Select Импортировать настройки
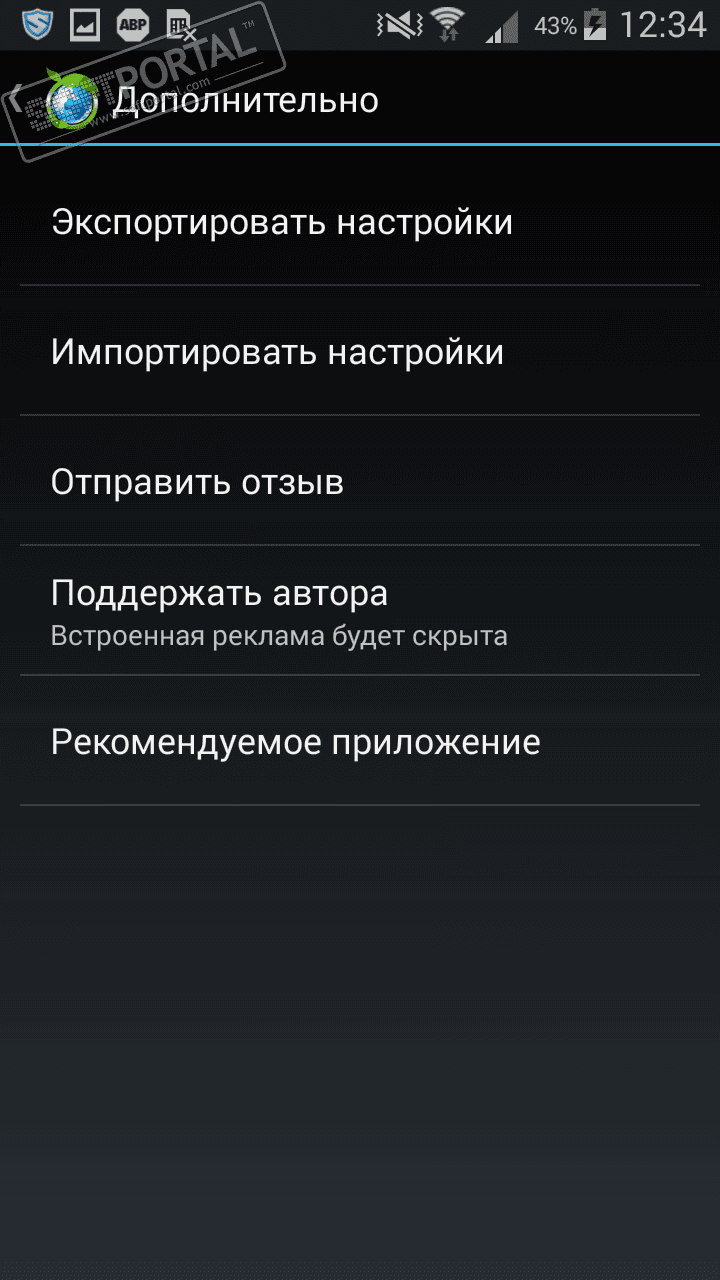Viewport: 720px width, 1280px height. point(278,352)
